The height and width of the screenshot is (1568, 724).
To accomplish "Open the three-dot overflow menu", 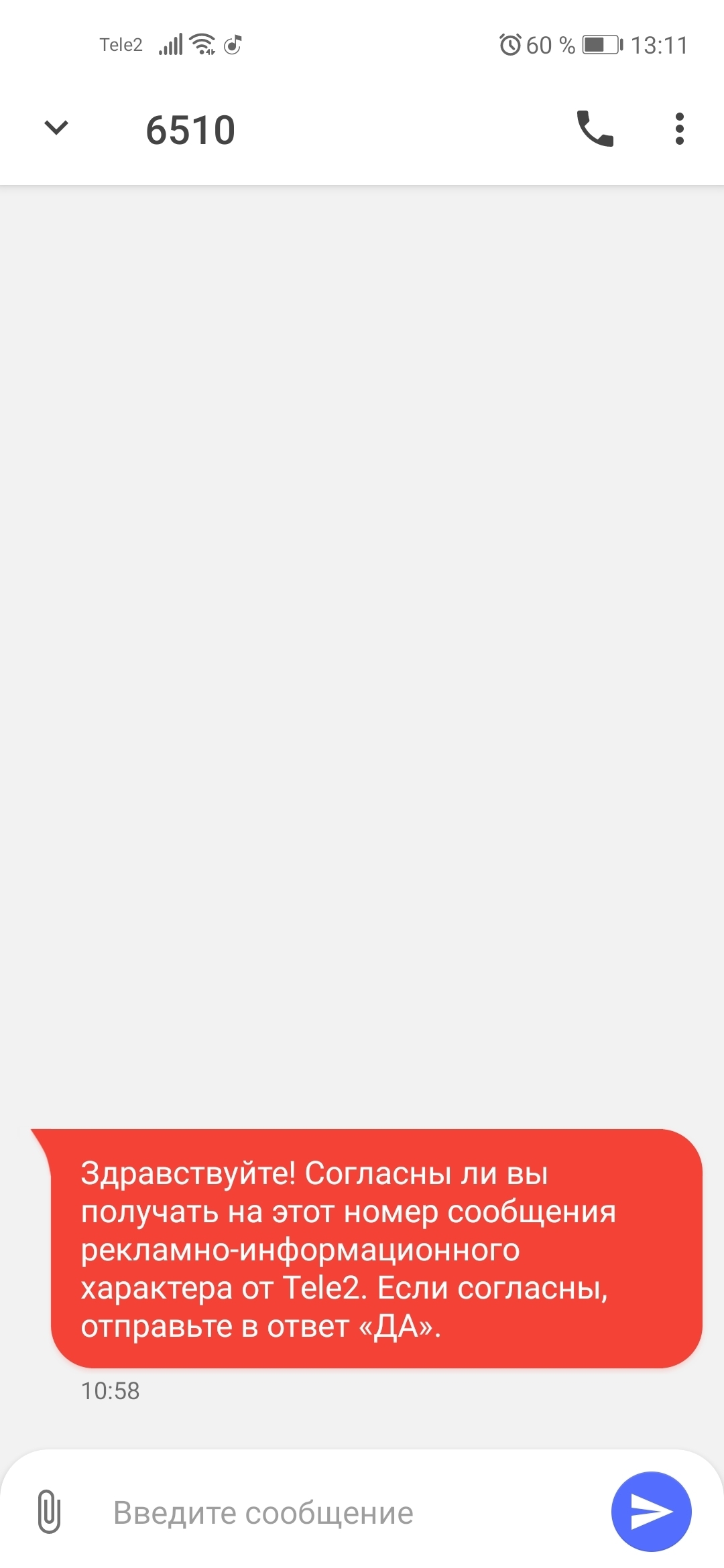I will point(679,129).
